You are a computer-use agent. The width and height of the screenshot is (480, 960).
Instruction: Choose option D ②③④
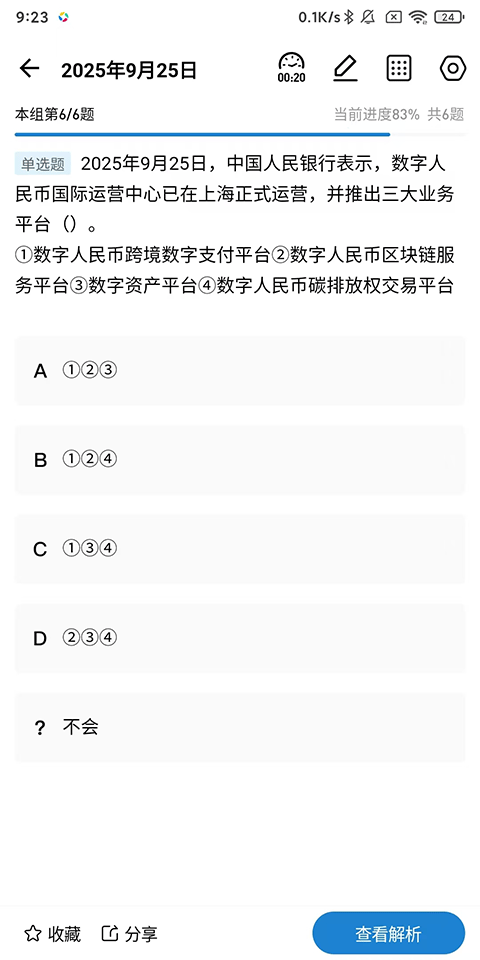pyautogui.click(x=240, y=639)
